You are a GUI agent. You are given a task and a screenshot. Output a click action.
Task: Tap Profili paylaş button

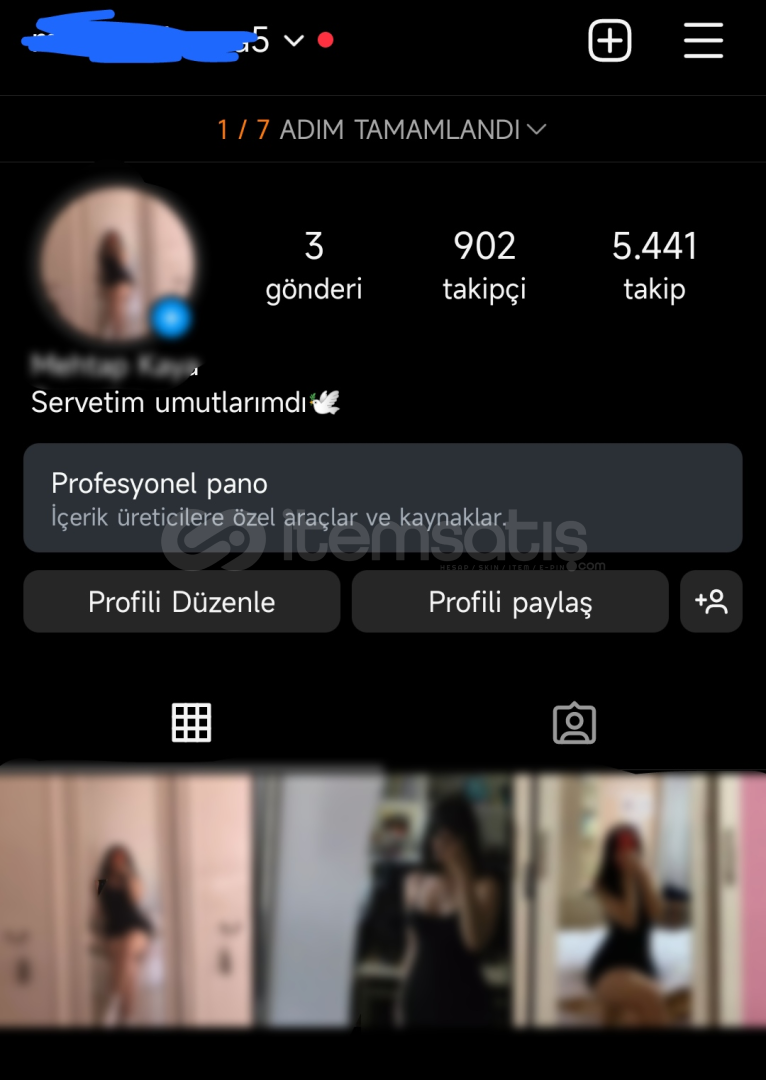pyautogui.click(x=510, y=602)
